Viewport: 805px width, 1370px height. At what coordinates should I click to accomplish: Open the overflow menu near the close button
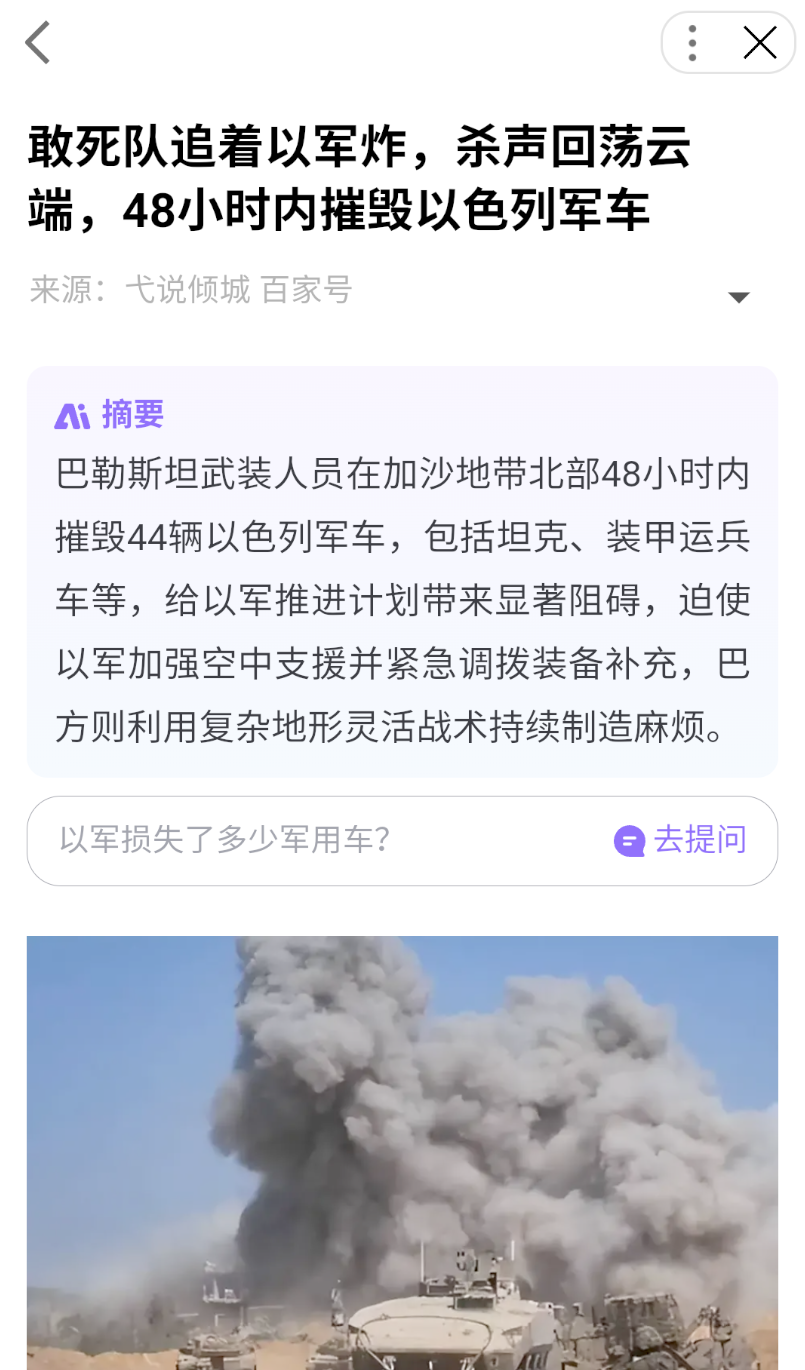691,43
